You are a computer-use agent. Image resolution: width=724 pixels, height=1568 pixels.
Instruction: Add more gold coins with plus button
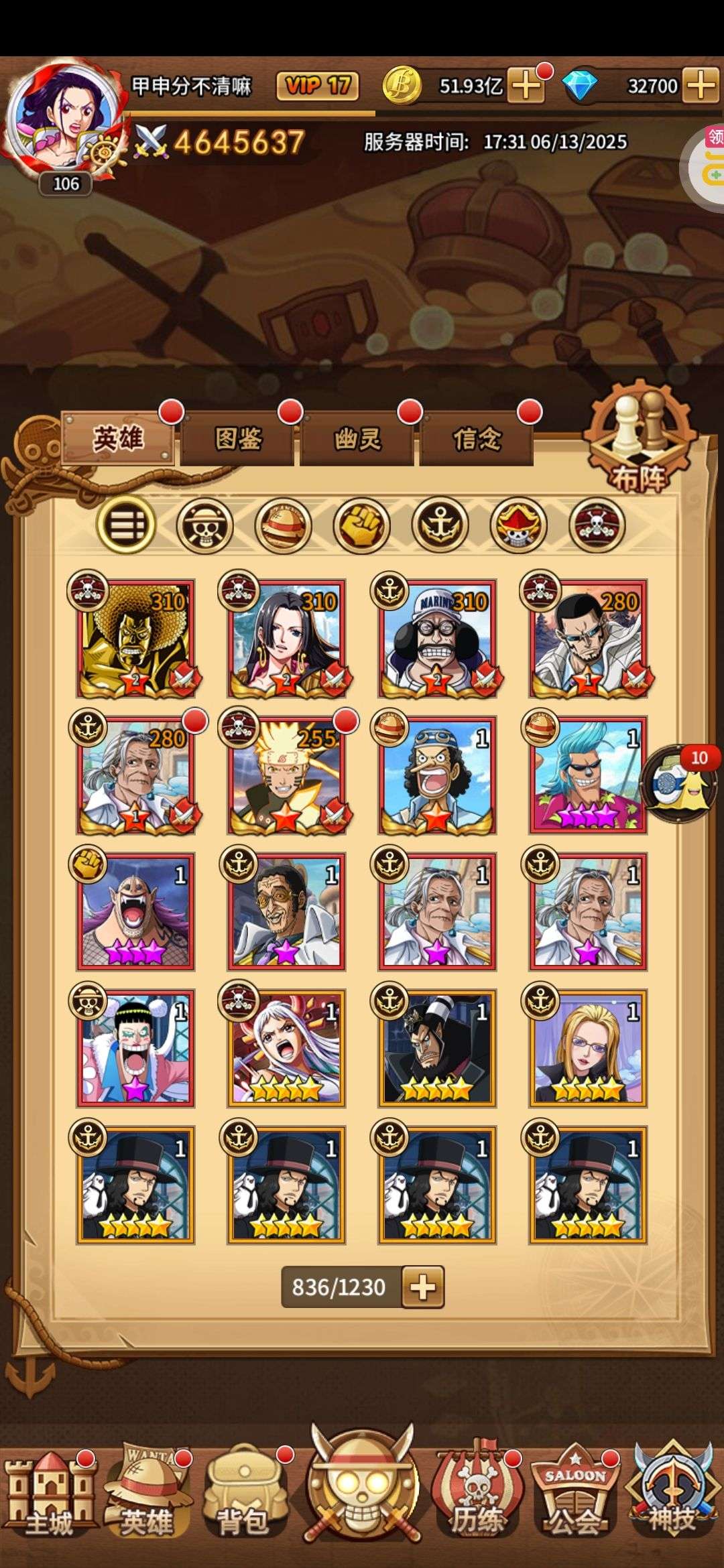pos(526,86)
